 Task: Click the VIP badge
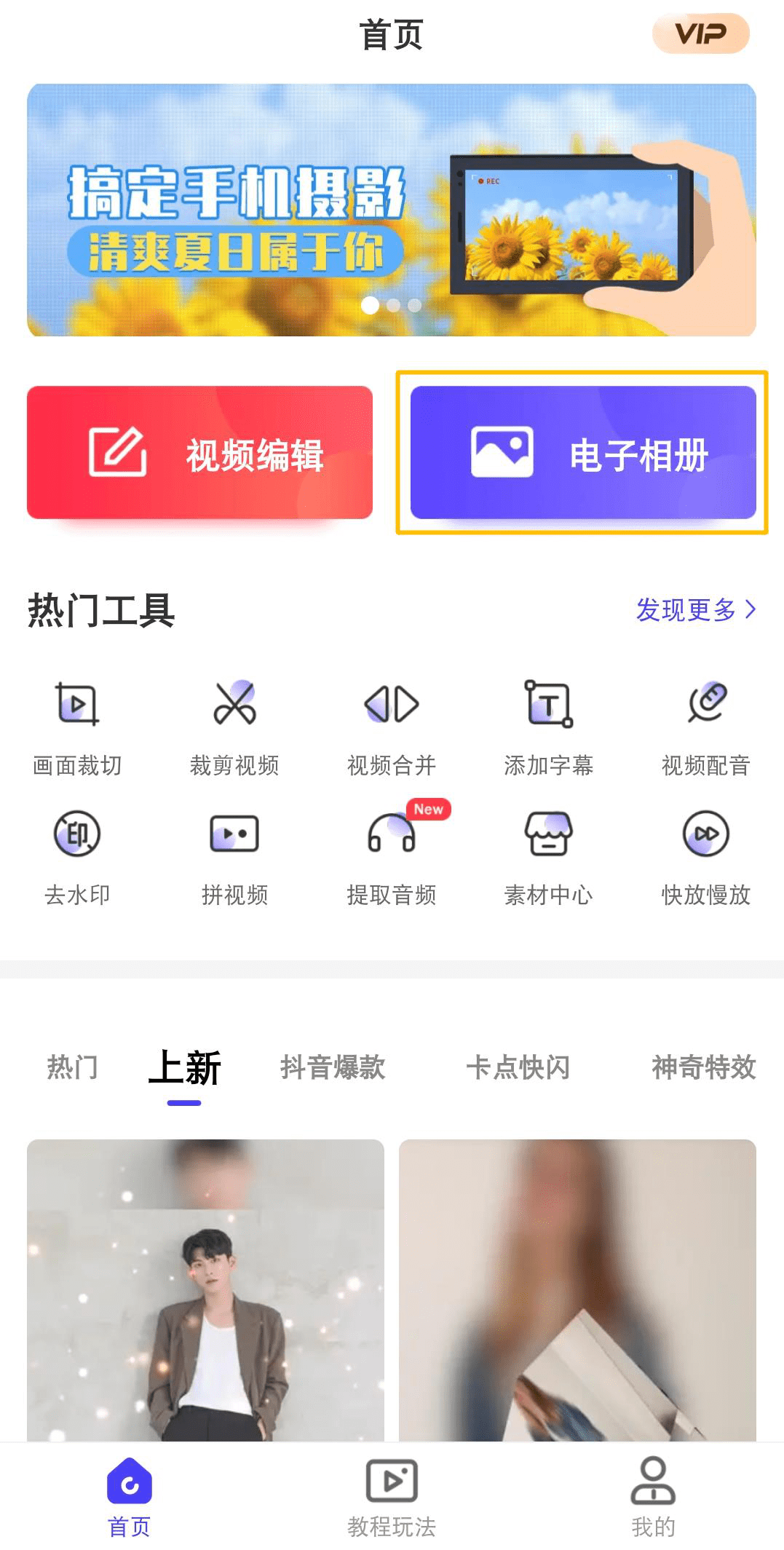701,32
